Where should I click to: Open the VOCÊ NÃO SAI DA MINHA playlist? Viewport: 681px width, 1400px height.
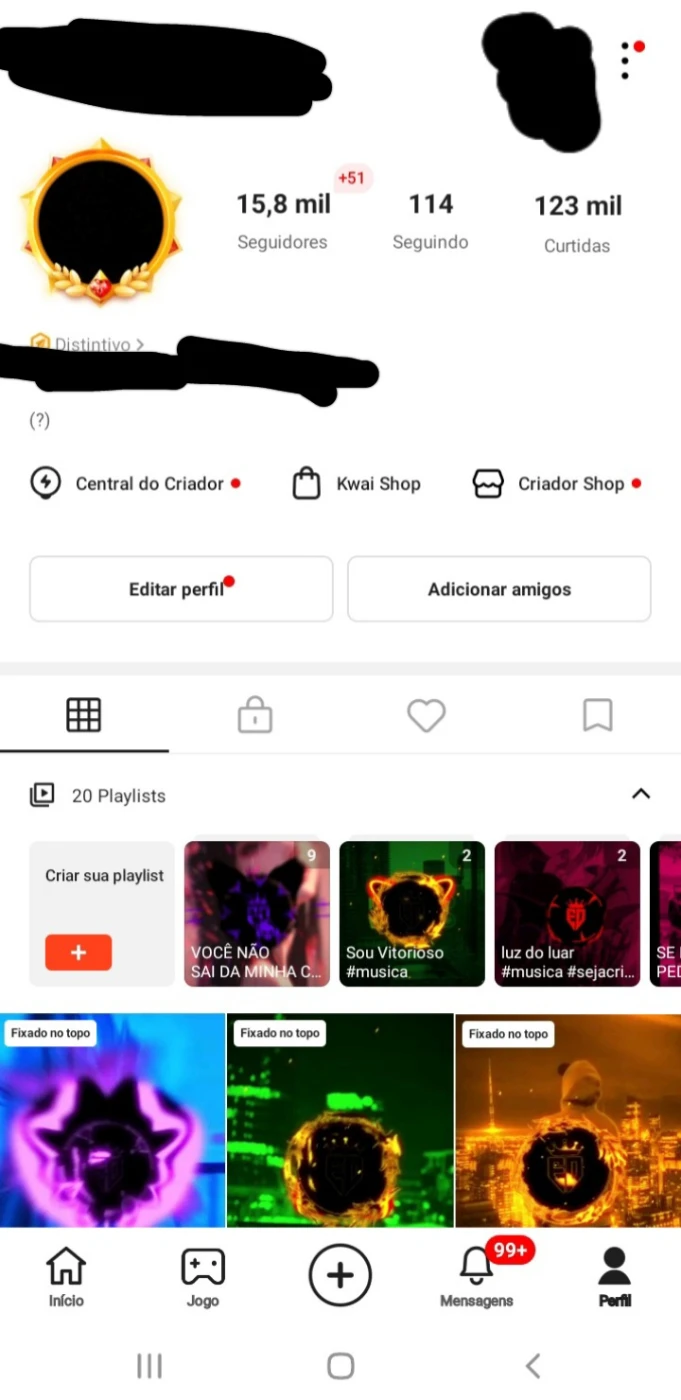coord(257,913)
